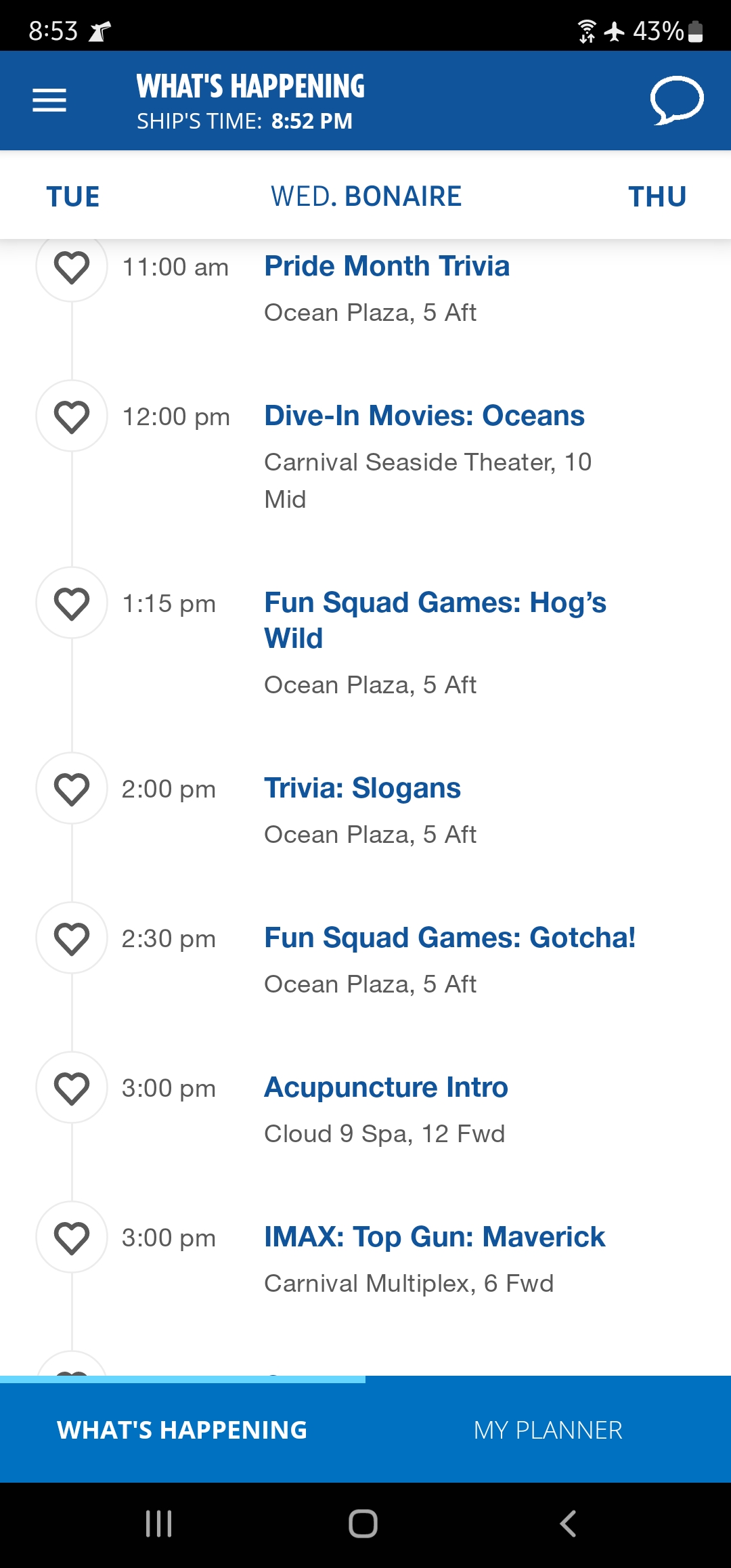The image size is (731, 1568).
Task: Open Acupuncture Intro details
Action: 386,1087
